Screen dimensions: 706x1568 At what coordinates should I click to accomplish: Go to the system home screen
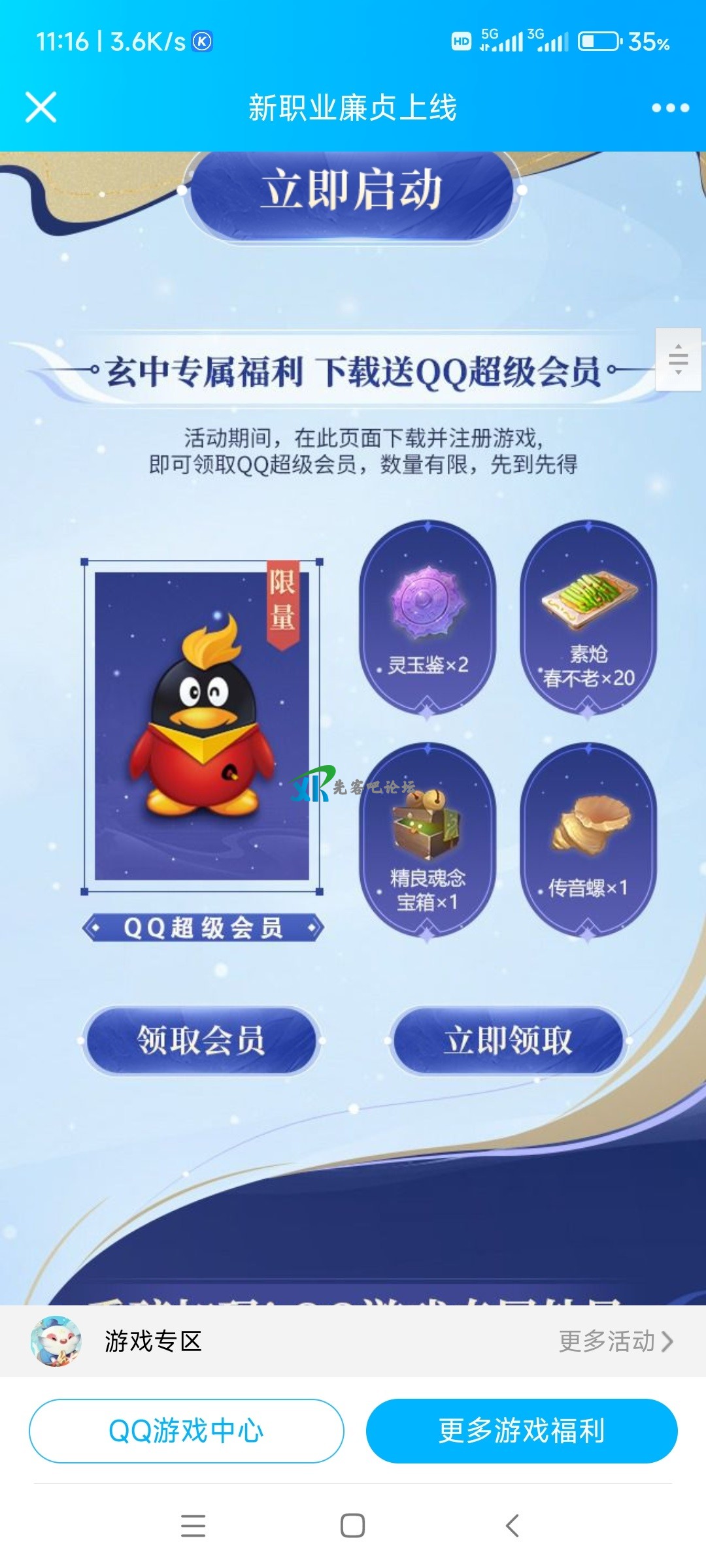click(352, 1526)
